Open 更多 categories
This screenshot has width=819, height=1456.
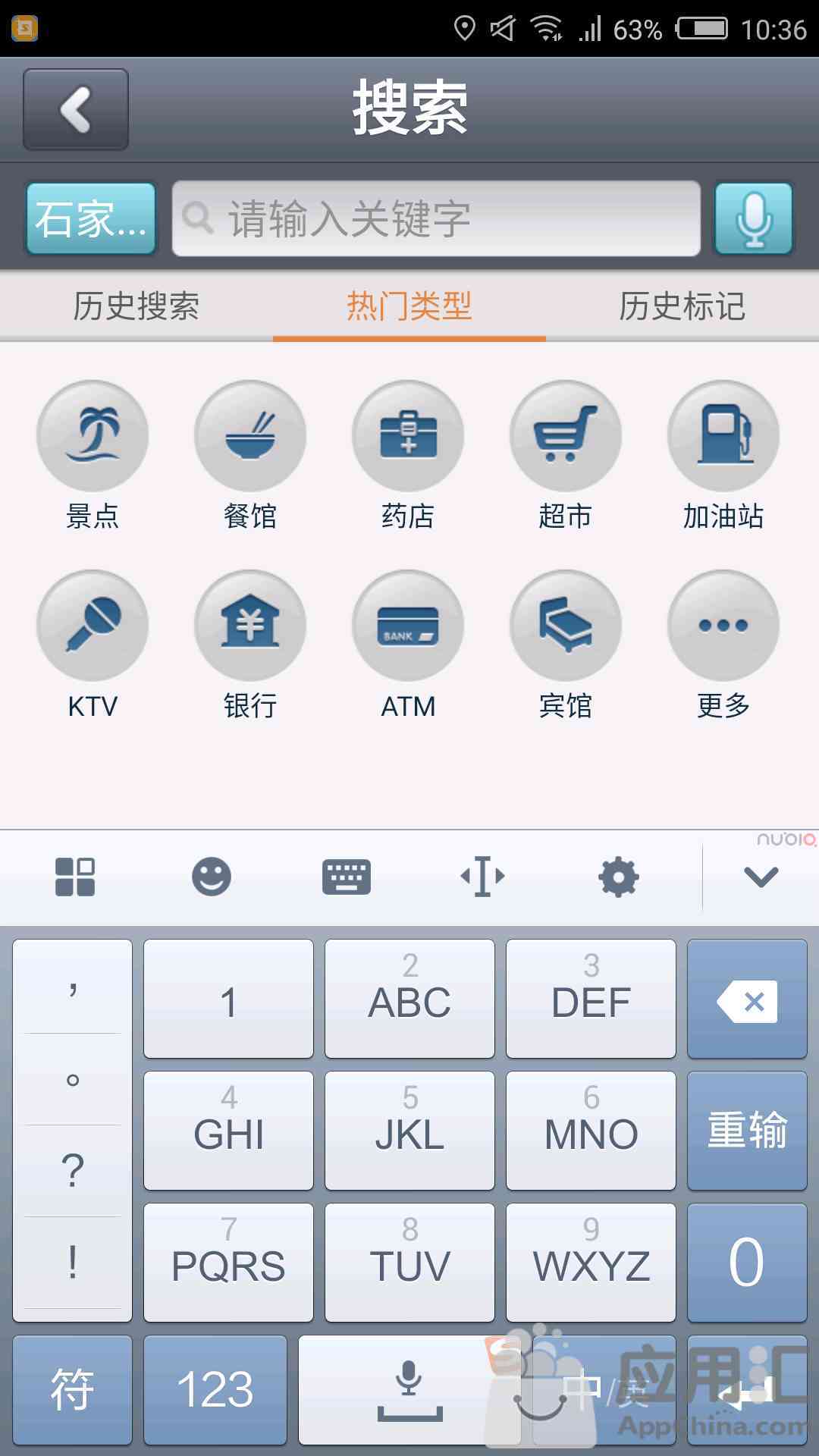(723, 645)
